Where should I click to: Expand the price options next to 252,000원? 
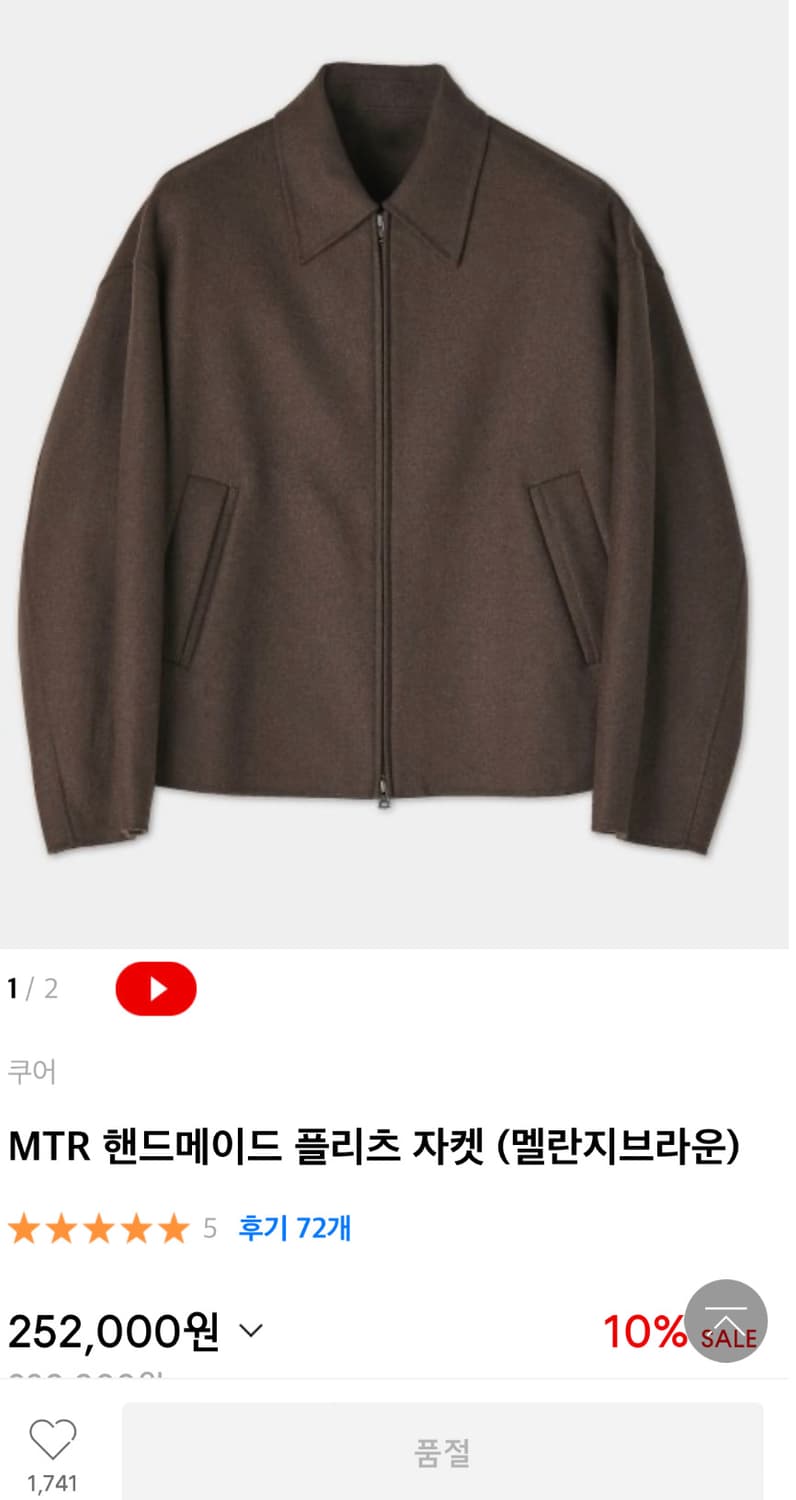coord(250,1330)
